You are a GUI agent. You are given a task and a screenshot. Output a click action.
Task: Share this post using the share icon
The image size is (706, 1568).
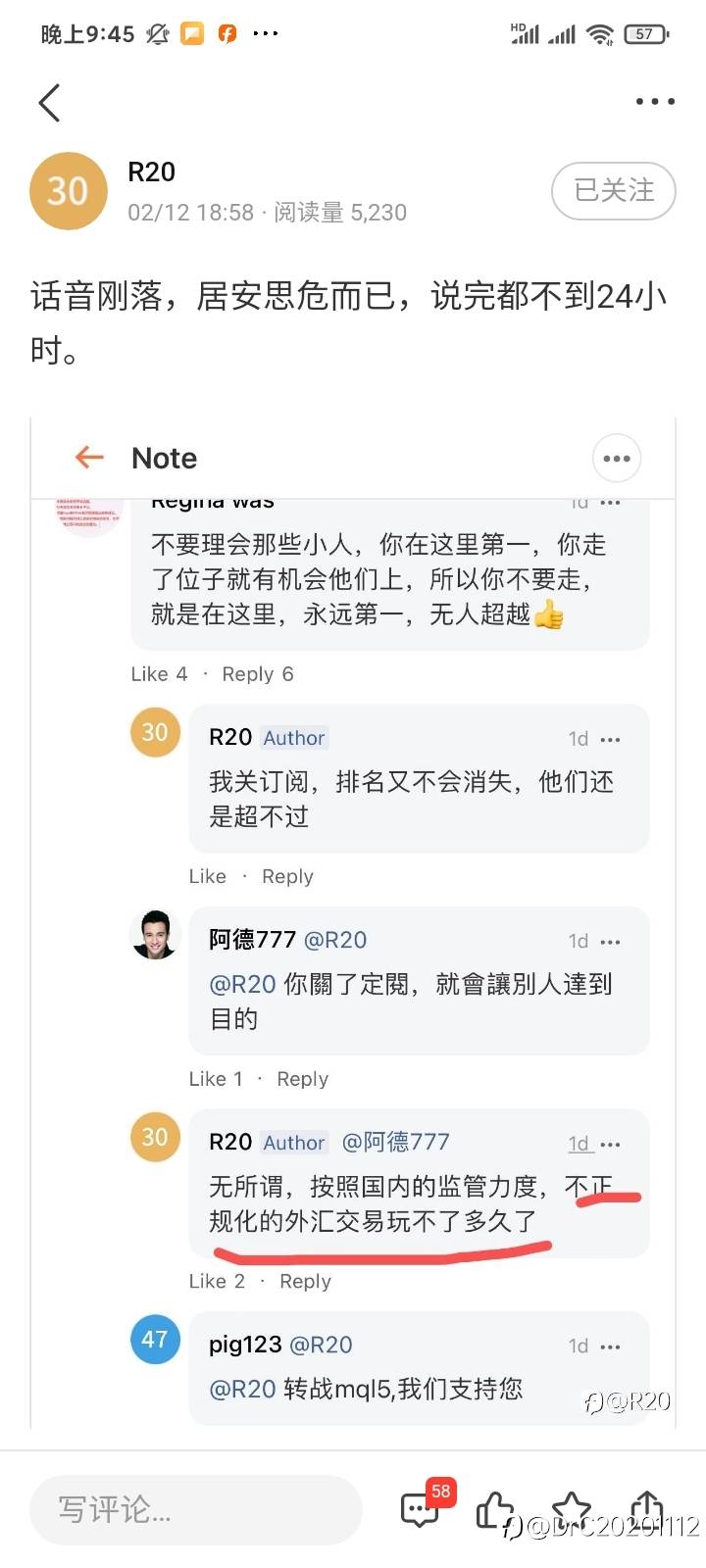click(x=646, y=1510)
